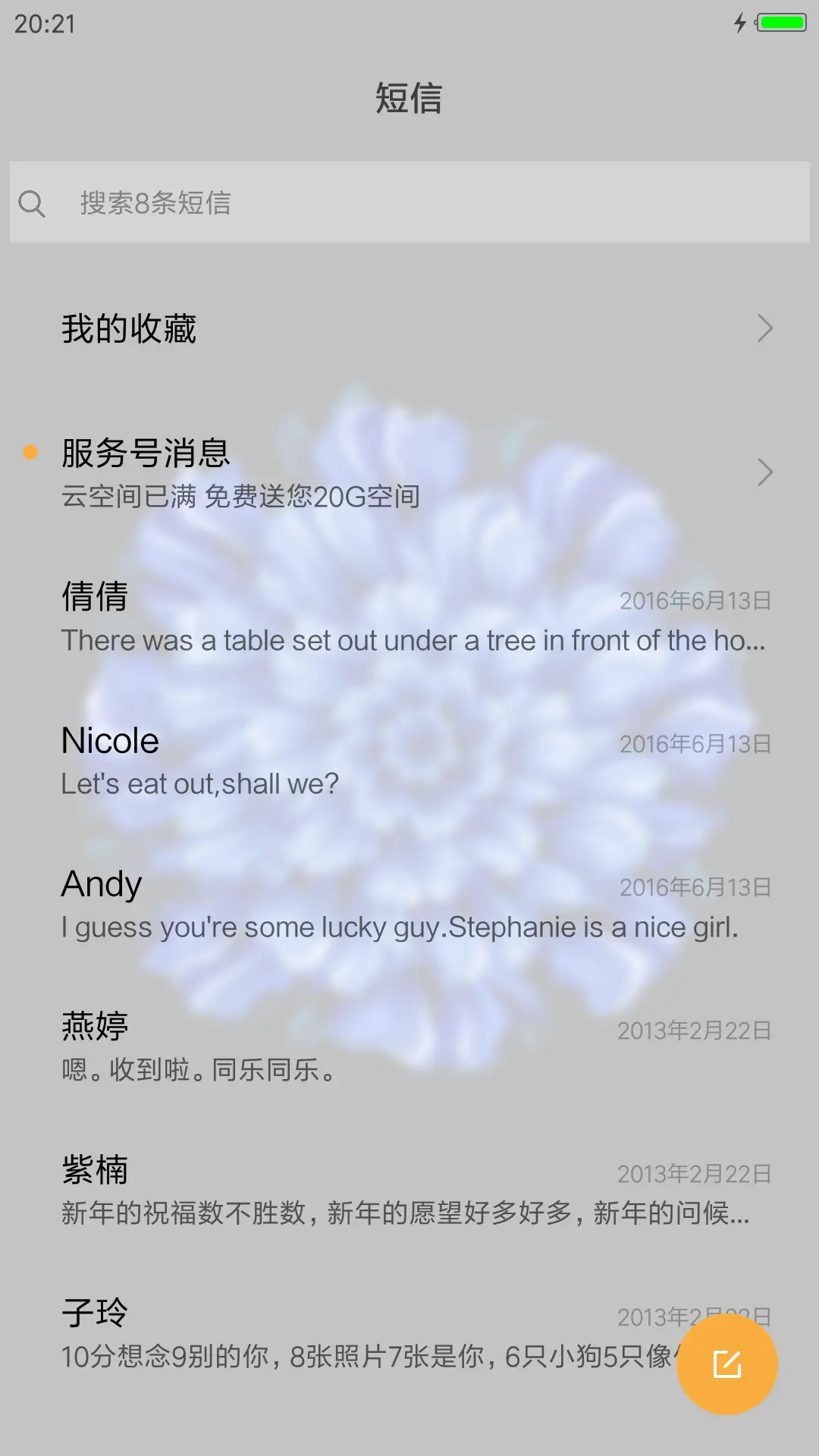The height and width of the screenshot is (1456, 819).
Task: Click the date beside 燕婷's message
Action: [695, 1029]
